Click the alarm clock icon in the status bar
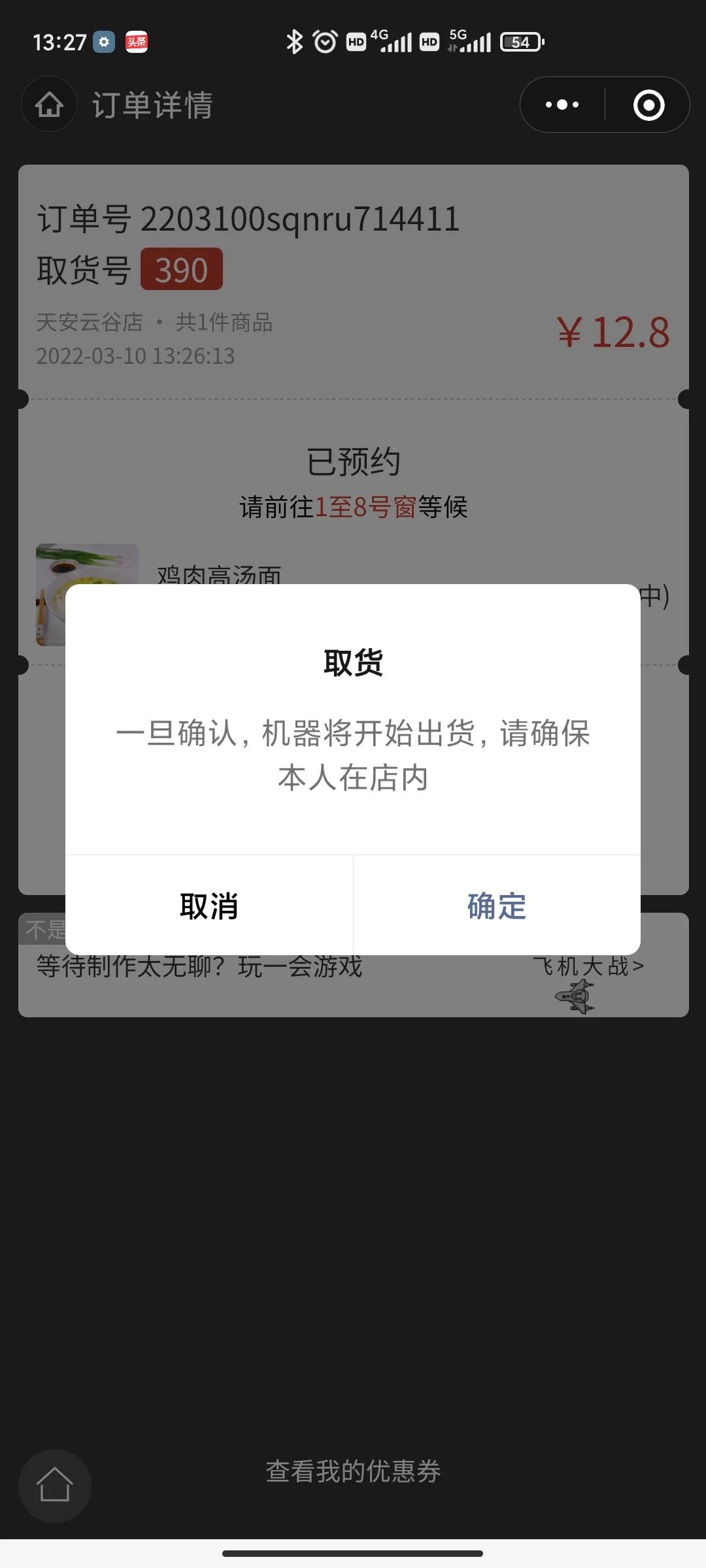Screen dimensions: 706x1568 [x=323, y=41]
